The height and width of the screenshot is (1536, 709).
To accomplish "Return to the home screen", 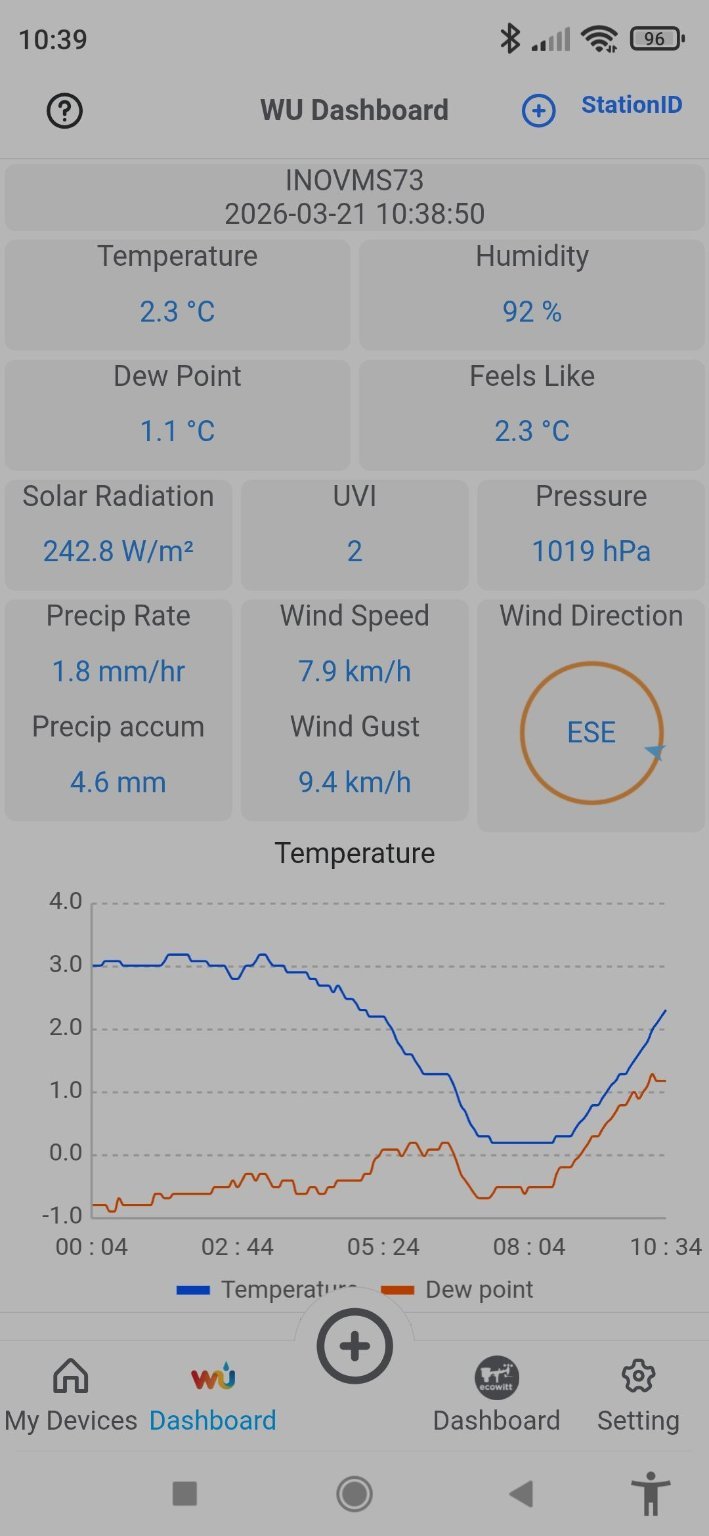I will [x=354, y=1494].
